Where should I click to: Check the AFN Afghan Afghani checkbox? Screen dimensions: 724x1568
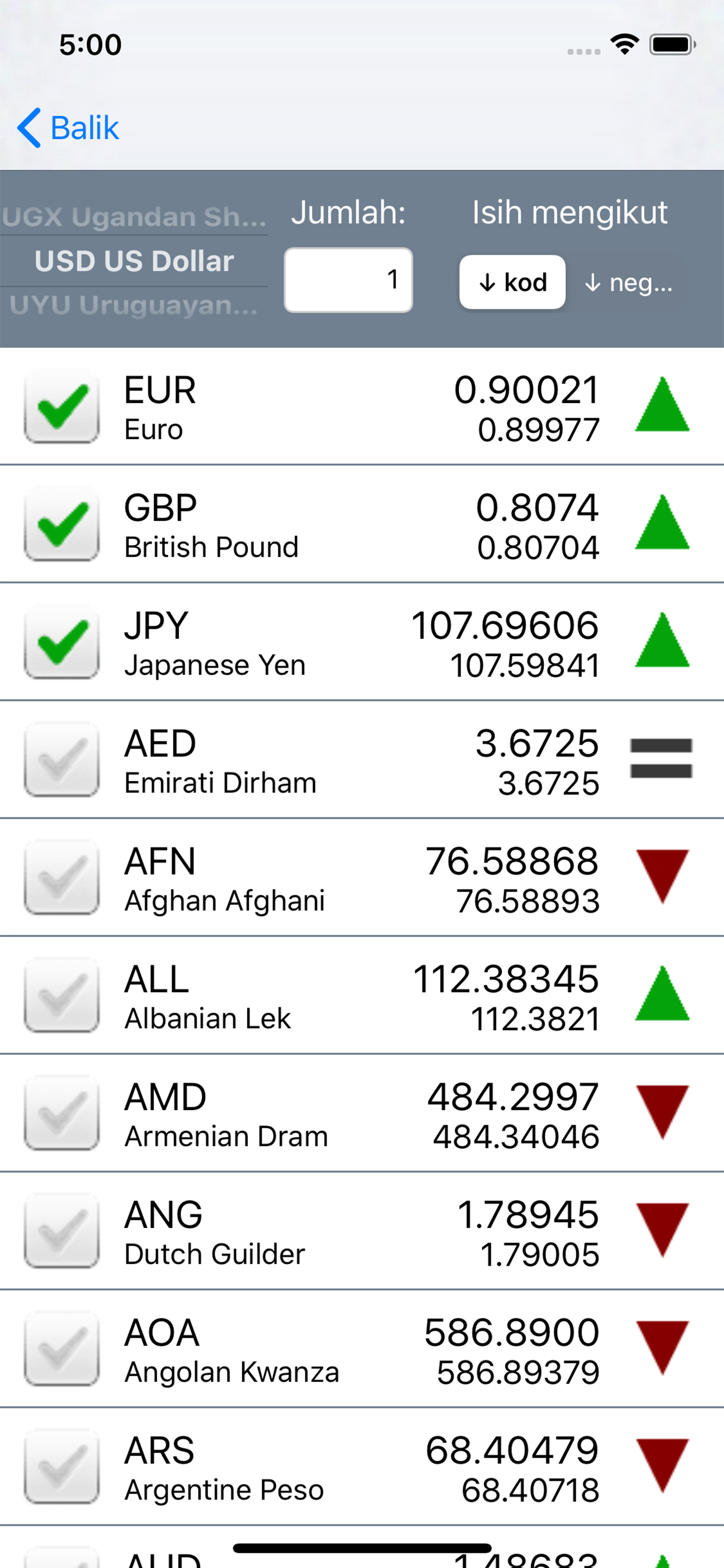61,877
